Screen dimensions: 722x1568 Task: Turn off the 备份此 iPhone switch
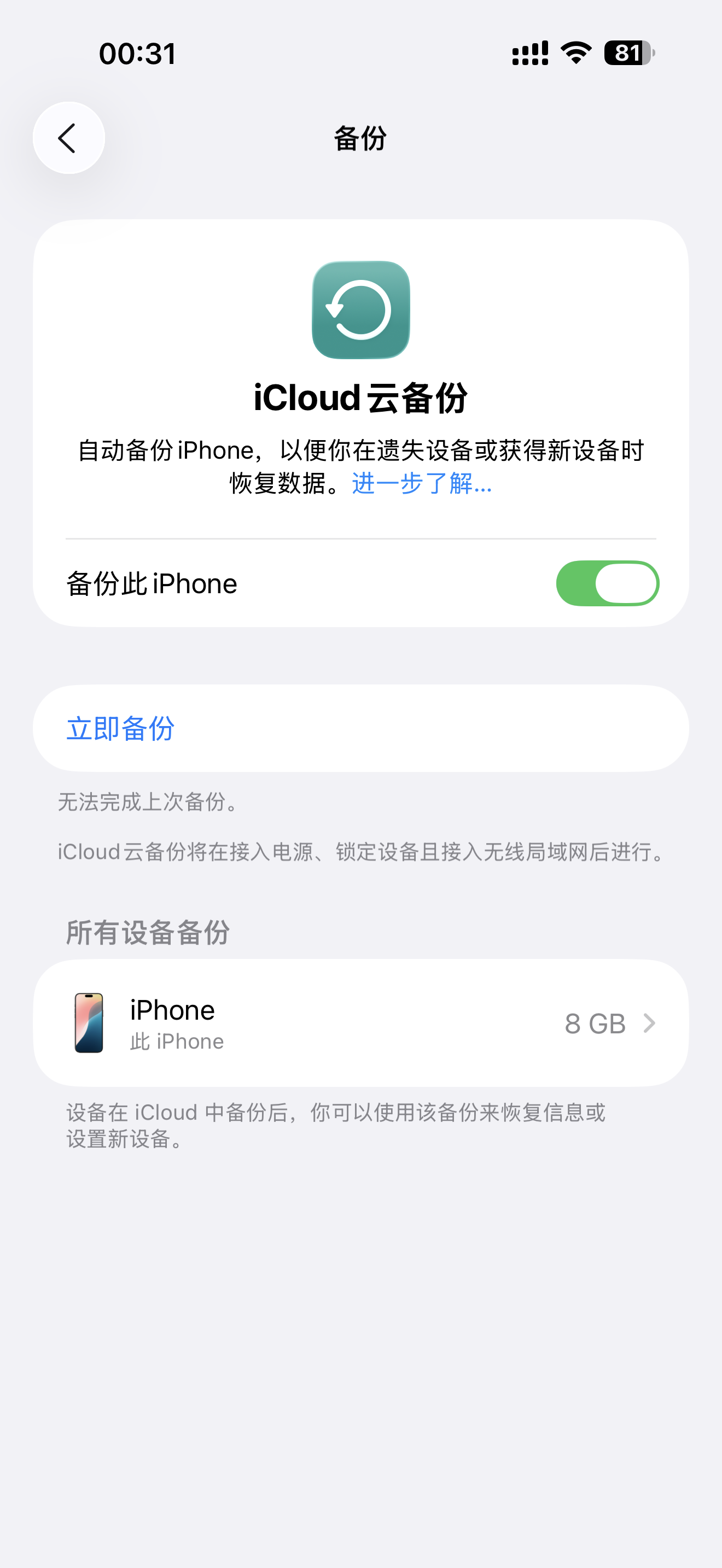[607, 583]
